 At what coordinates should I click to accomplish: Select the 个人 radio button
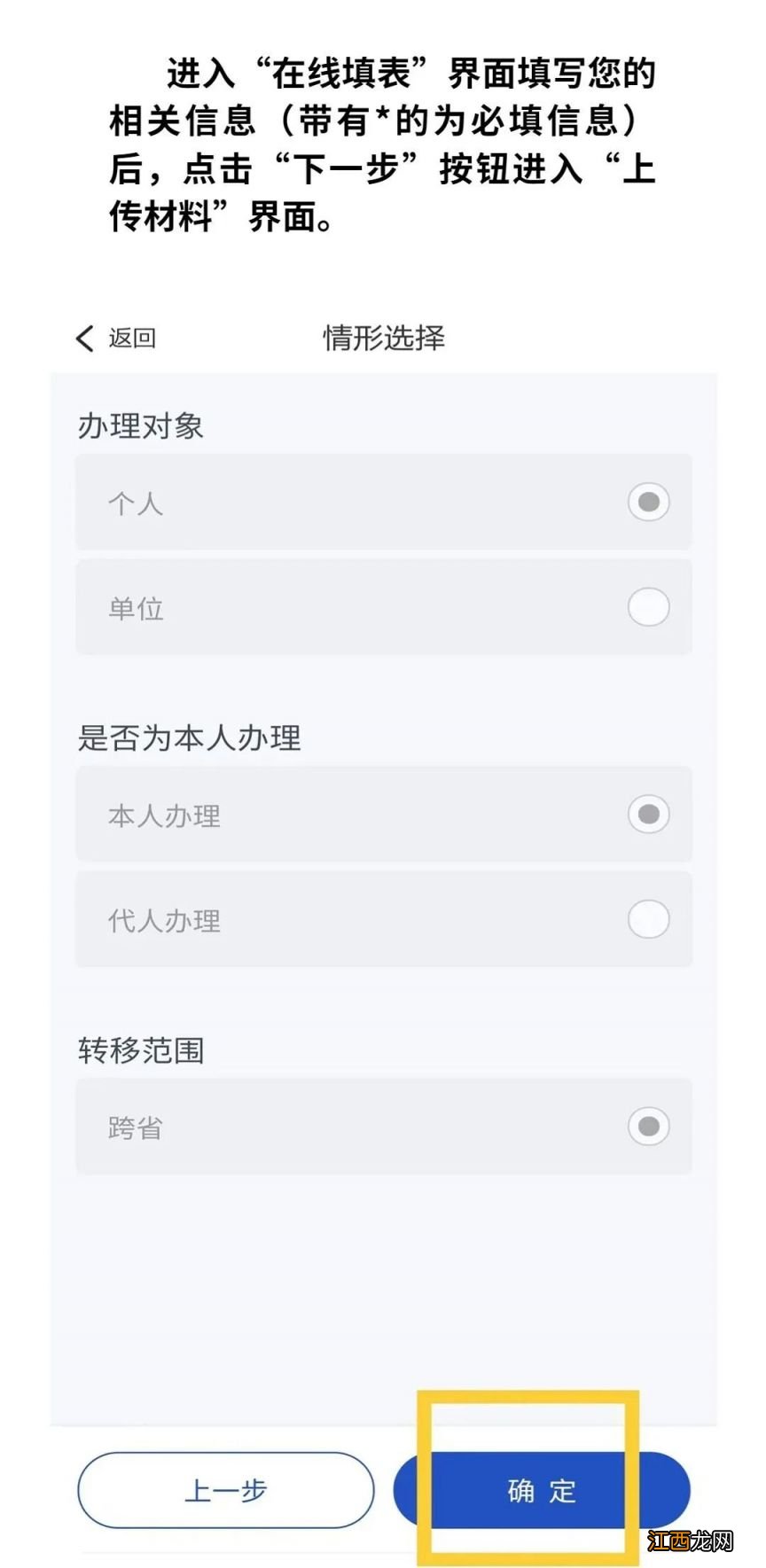pyautogui.click(x=648, y=502)
